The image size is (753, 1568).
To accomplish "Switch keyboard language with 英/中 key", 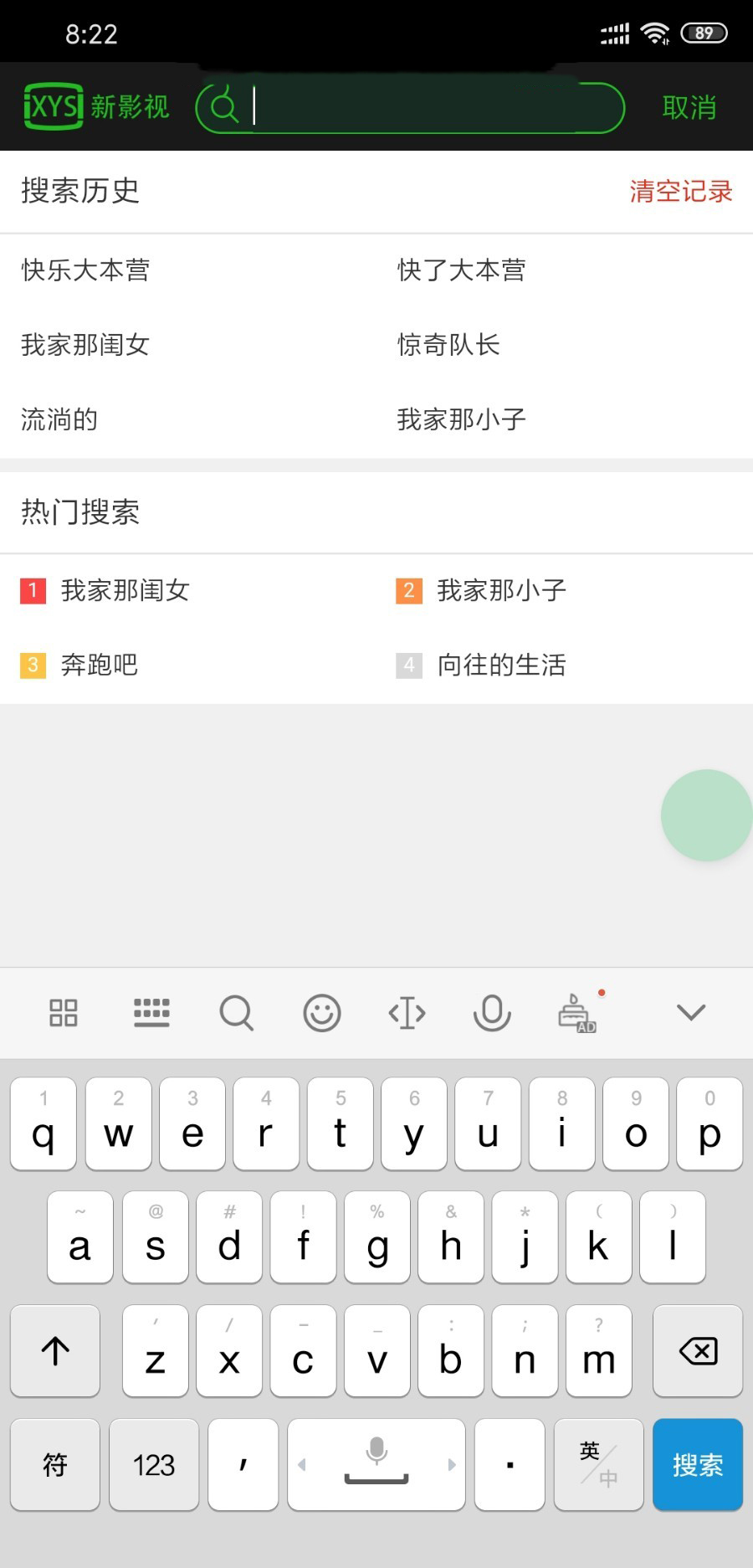I will (598, 1464).
